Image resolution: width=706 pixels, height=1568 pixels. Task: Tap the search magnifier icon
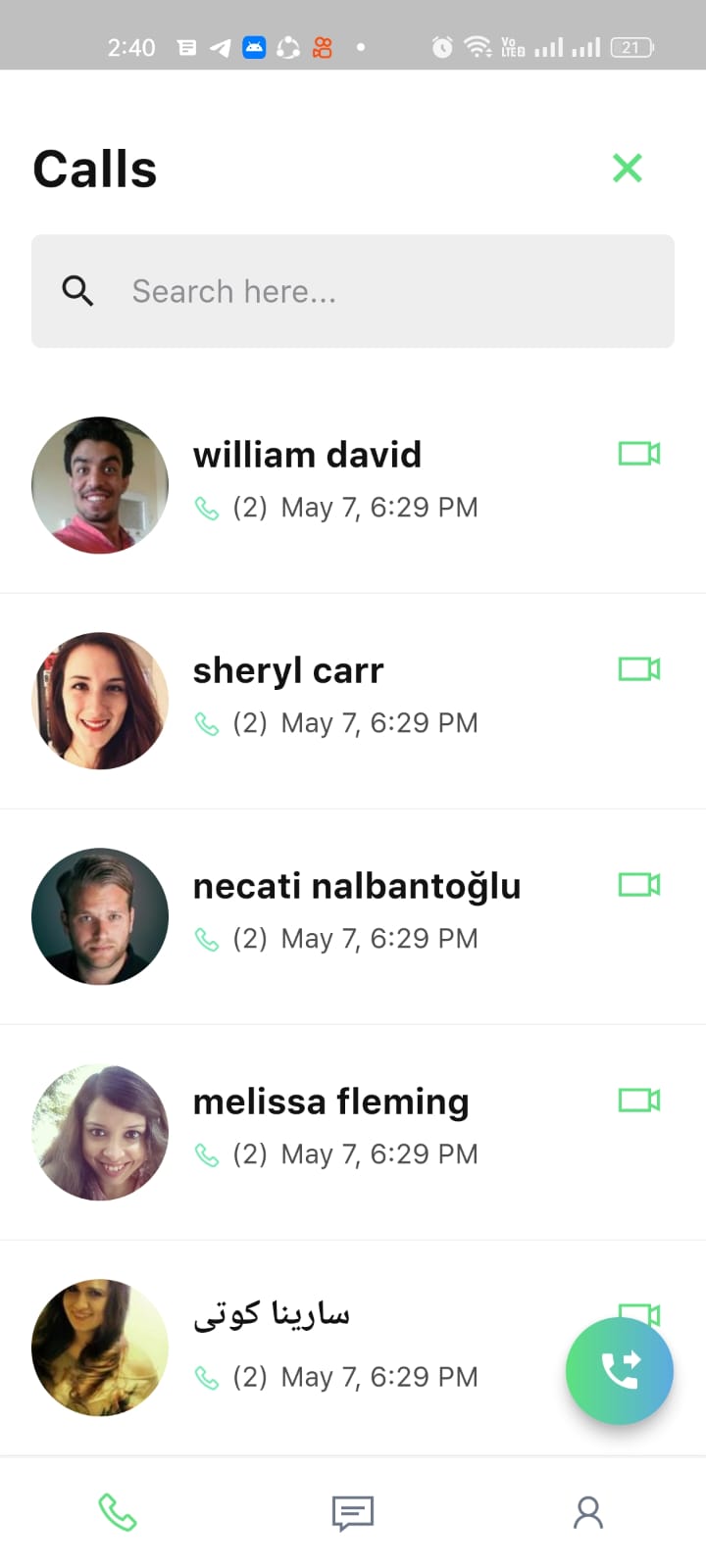[x=77, y=291]
